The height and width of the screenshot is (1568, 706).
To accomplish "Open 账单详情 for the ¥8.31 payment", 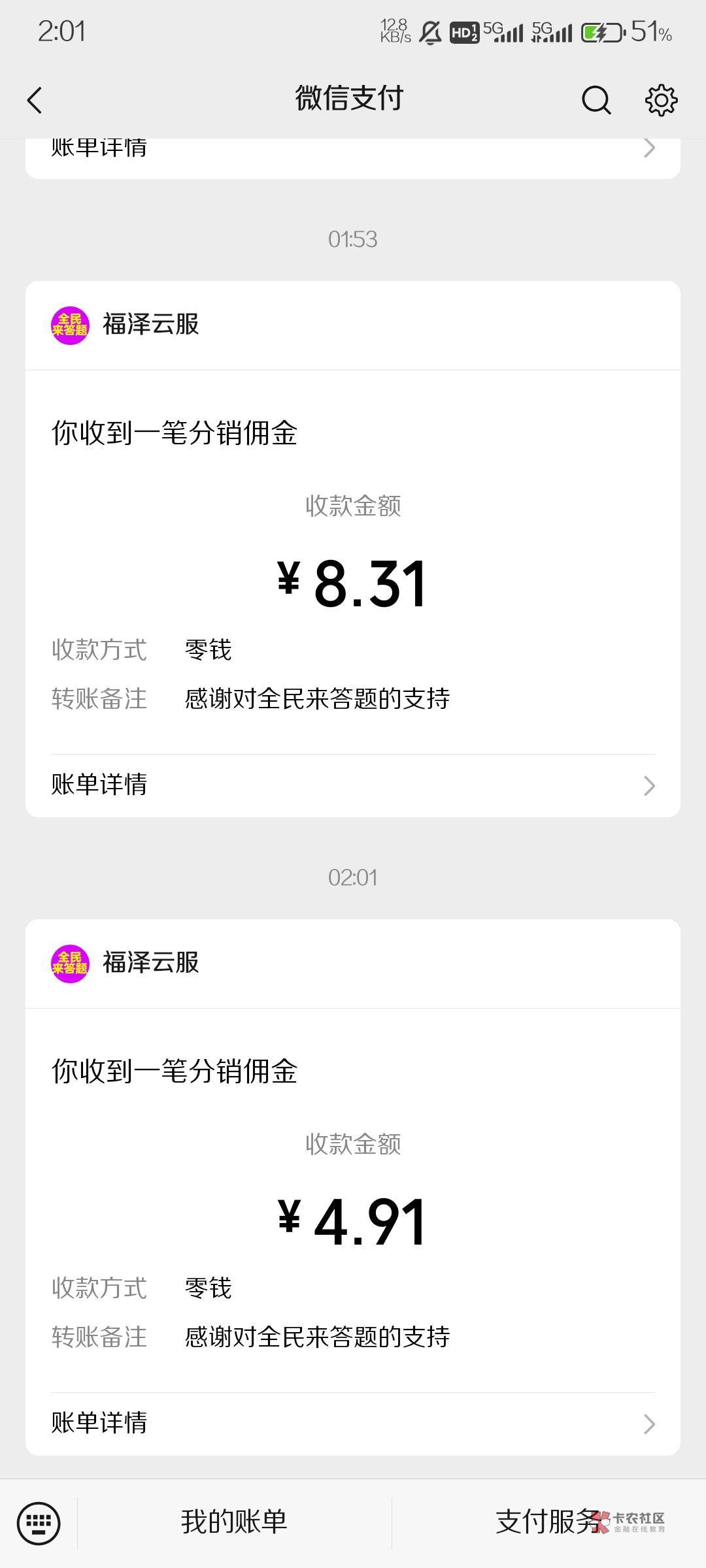I will click(353, 785).
